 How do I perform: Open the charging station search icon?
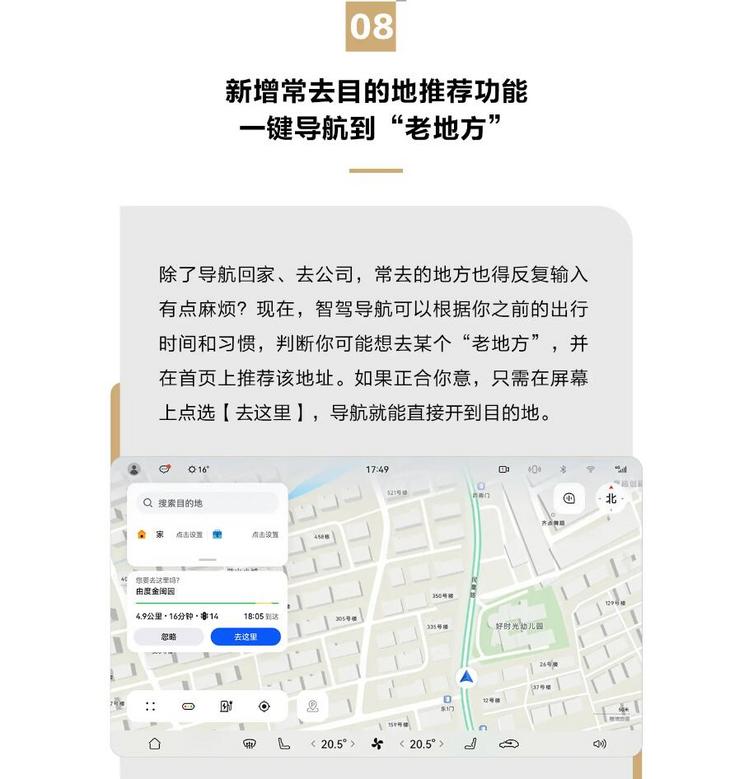225,708
